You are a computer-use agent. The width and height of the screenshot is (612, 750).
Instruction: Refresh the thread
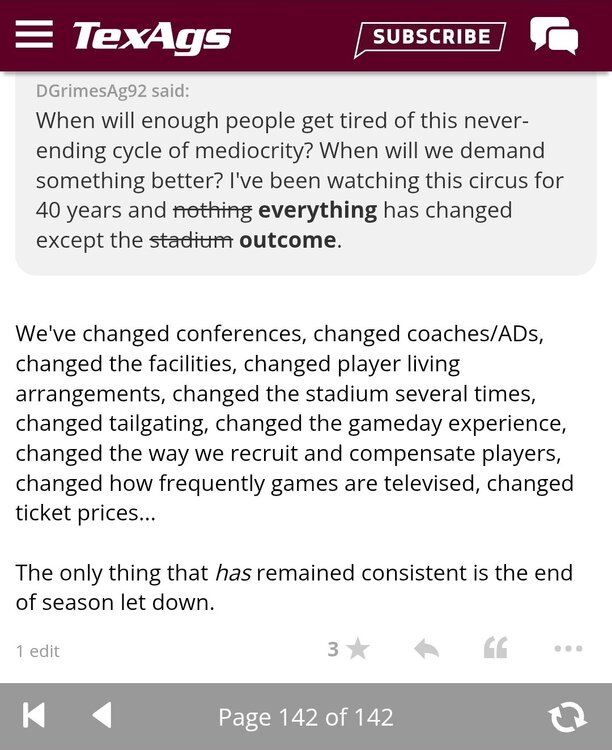point(567,716)
